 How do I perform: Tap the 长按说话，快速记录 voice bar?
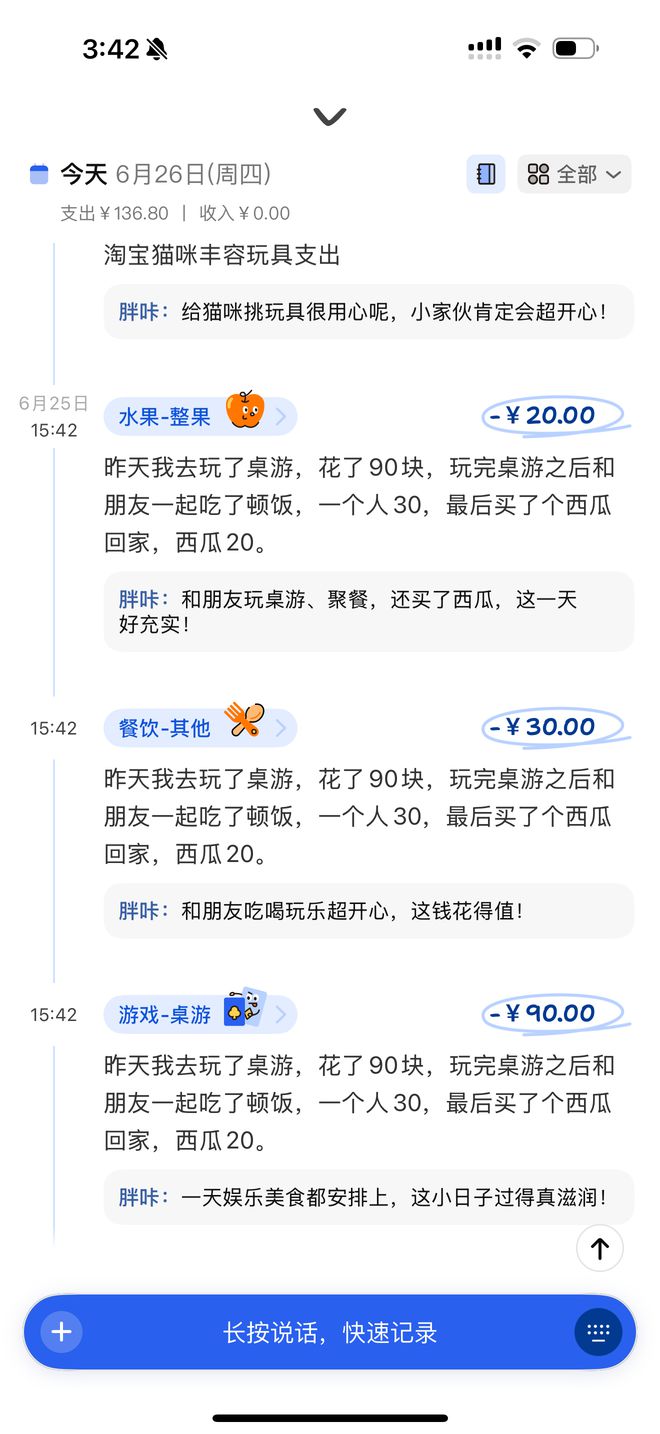pyautogui.click(x=330, y=1332)
